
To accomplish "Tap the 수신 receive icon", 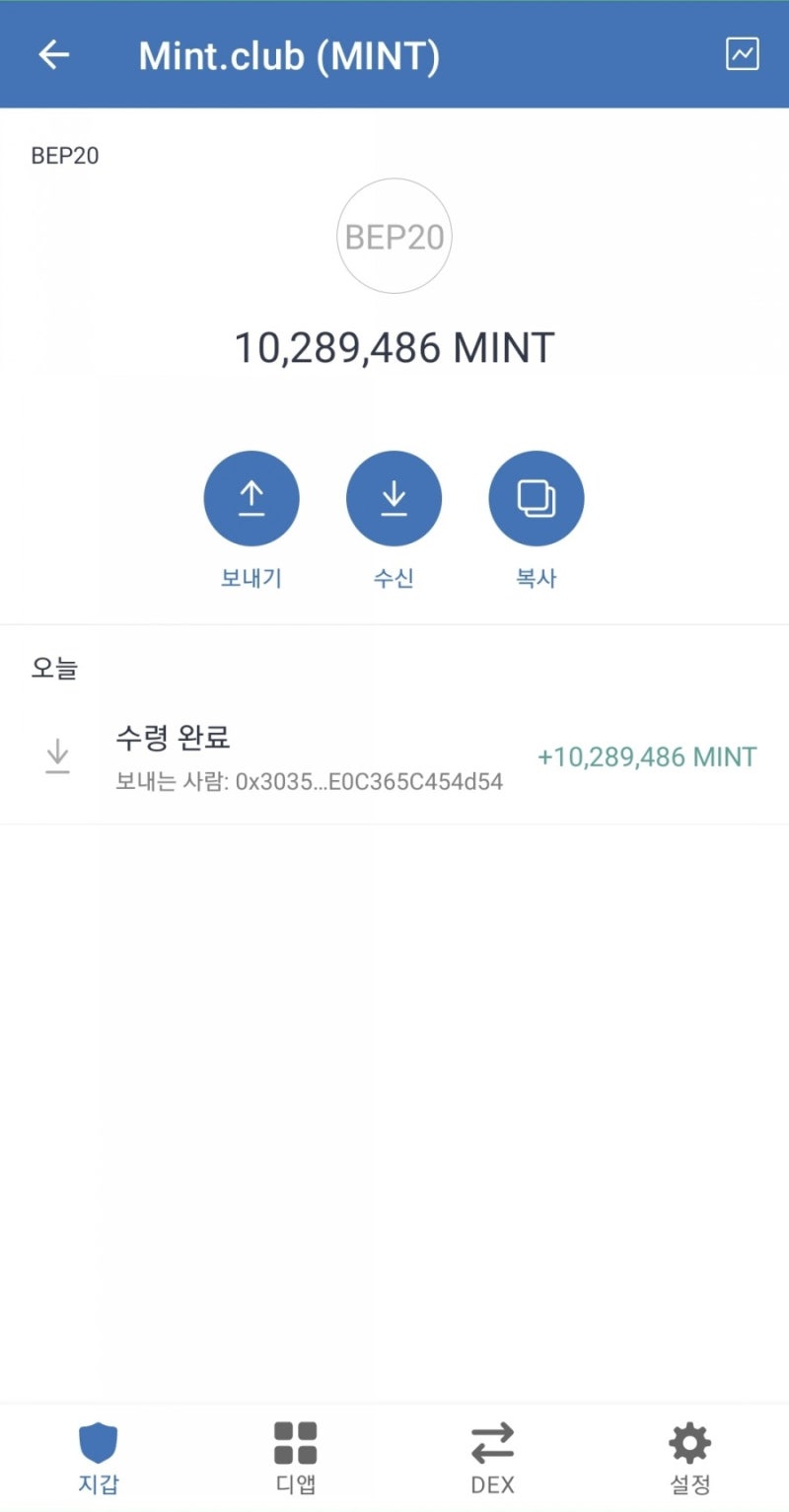I will pyautogui.click(x=394, y=497).
